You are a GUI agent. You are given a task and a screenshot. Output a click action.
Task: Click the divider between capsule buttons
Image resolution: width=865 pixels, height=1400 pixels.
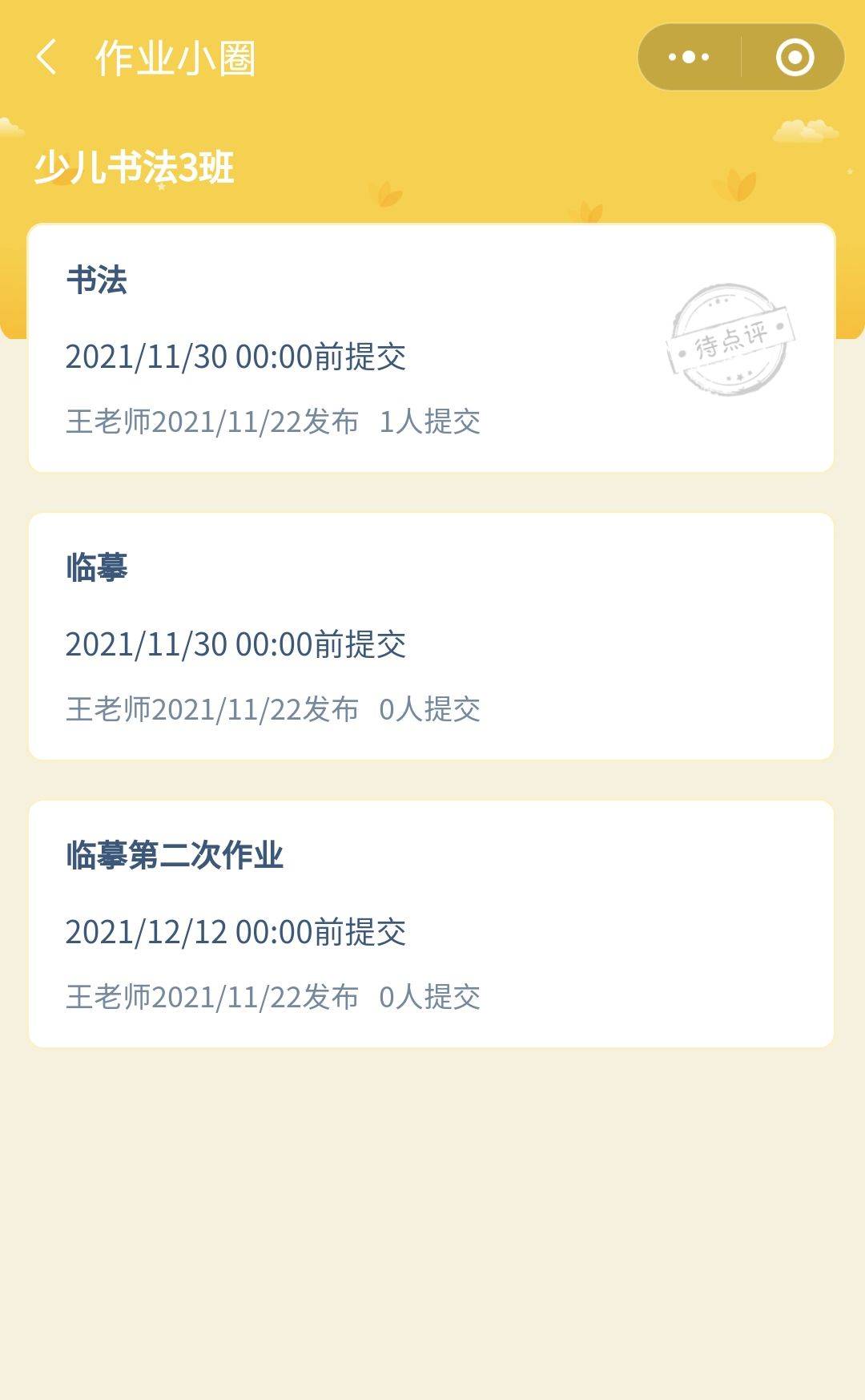coord(741,55)
